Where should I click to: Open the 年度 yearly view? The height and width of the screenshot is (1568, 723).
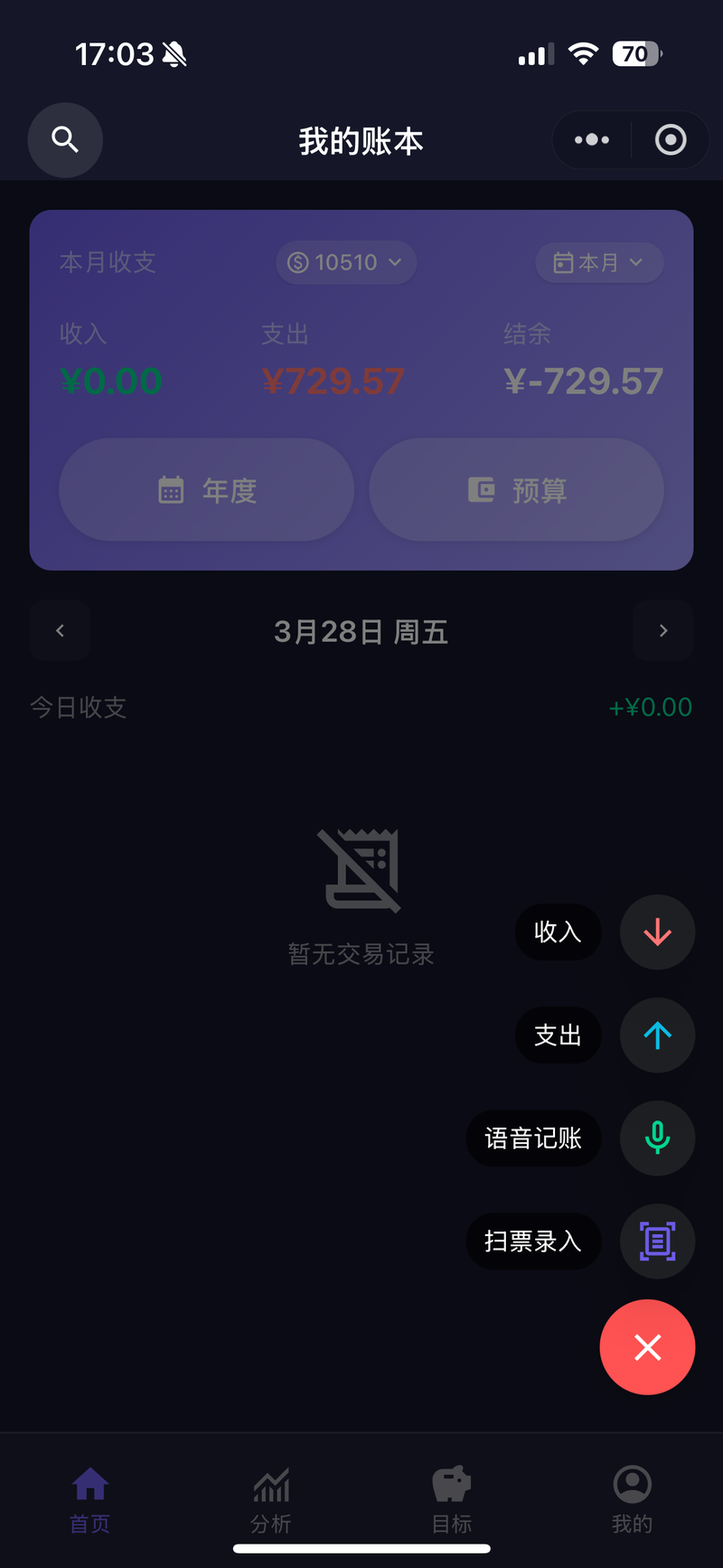[207, 490]
